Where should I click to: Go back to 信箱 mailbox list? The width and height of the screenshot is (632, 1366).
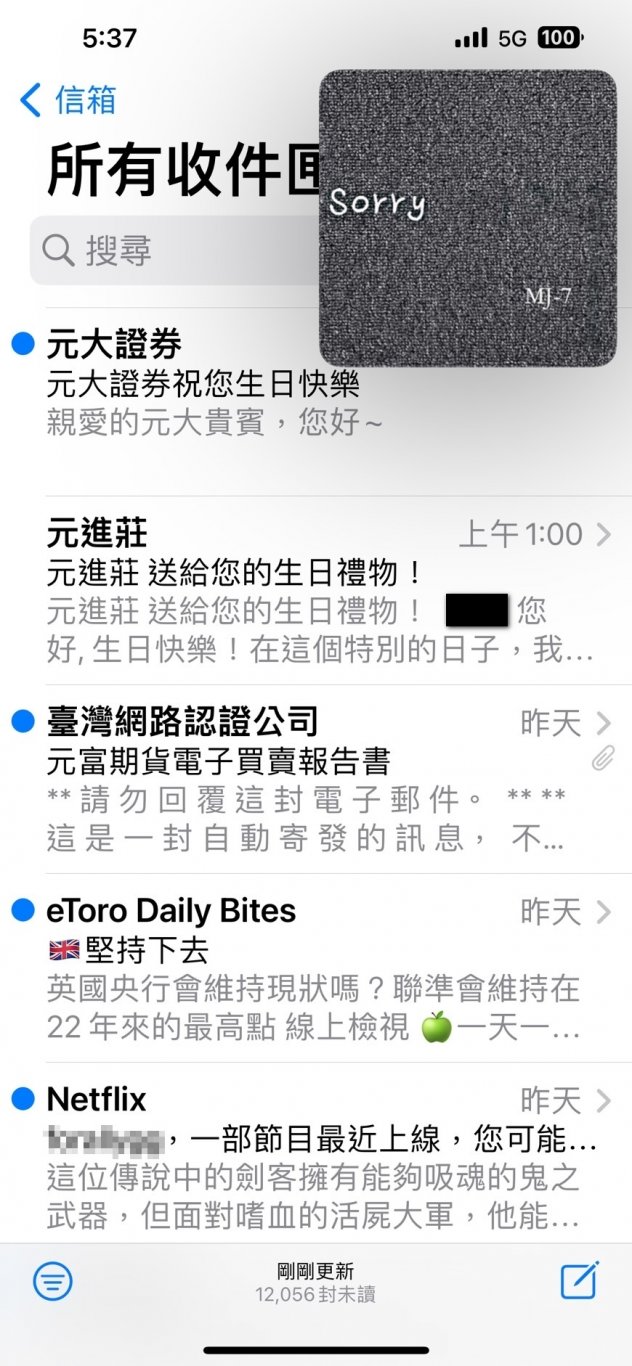[x=68, y=100]
